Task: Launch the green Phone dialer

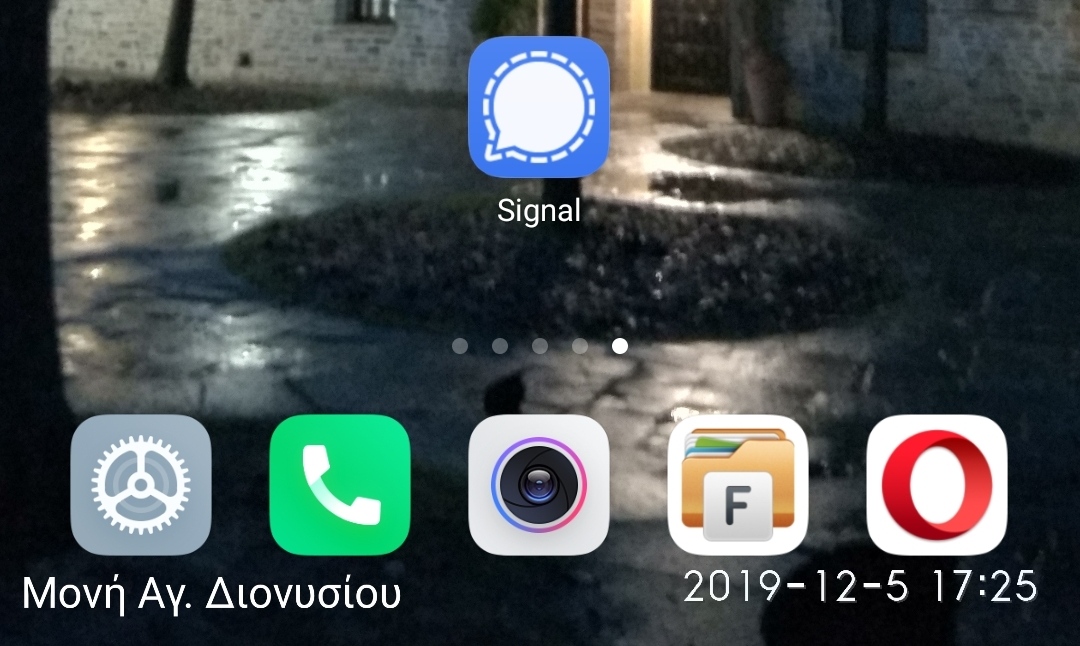Action: click(x=340, y=485)
